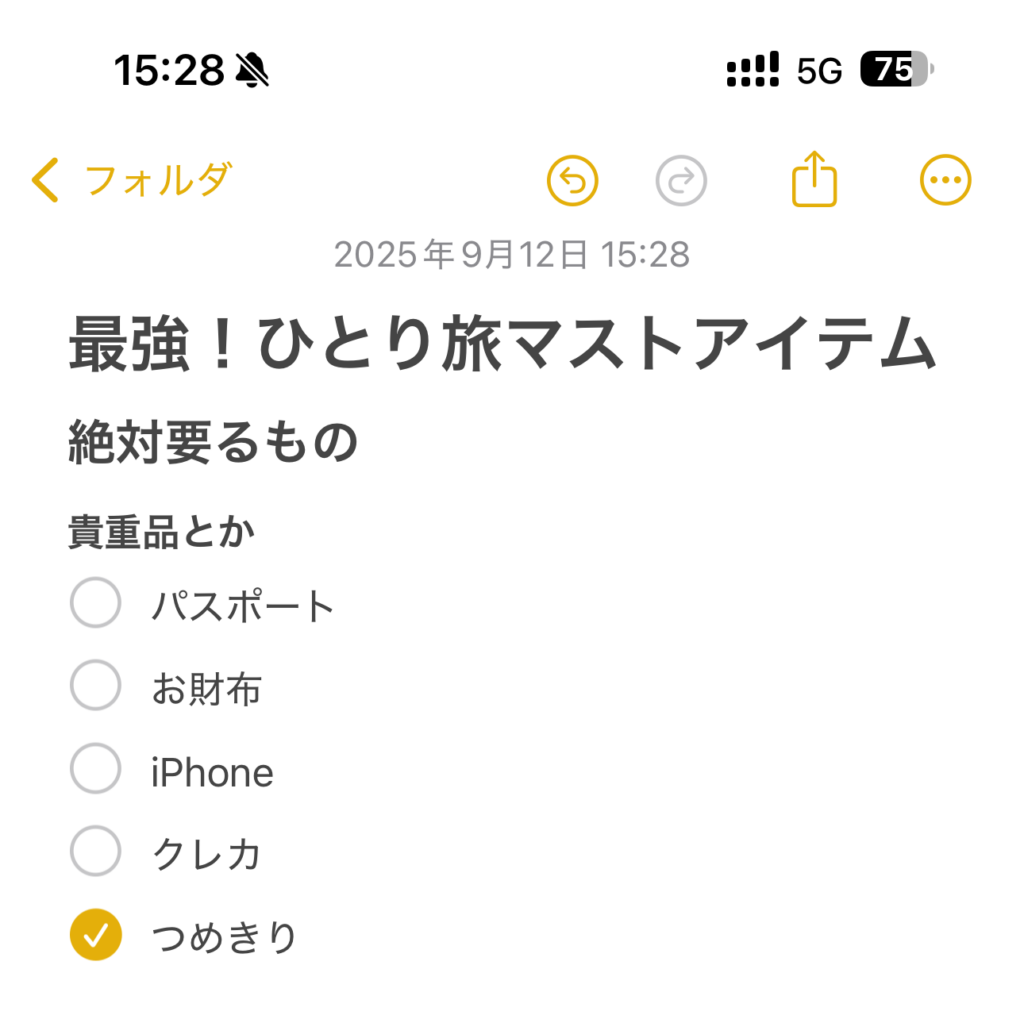Check off パスポート
The image size is (1024, 1019).
tap(96, 604)
